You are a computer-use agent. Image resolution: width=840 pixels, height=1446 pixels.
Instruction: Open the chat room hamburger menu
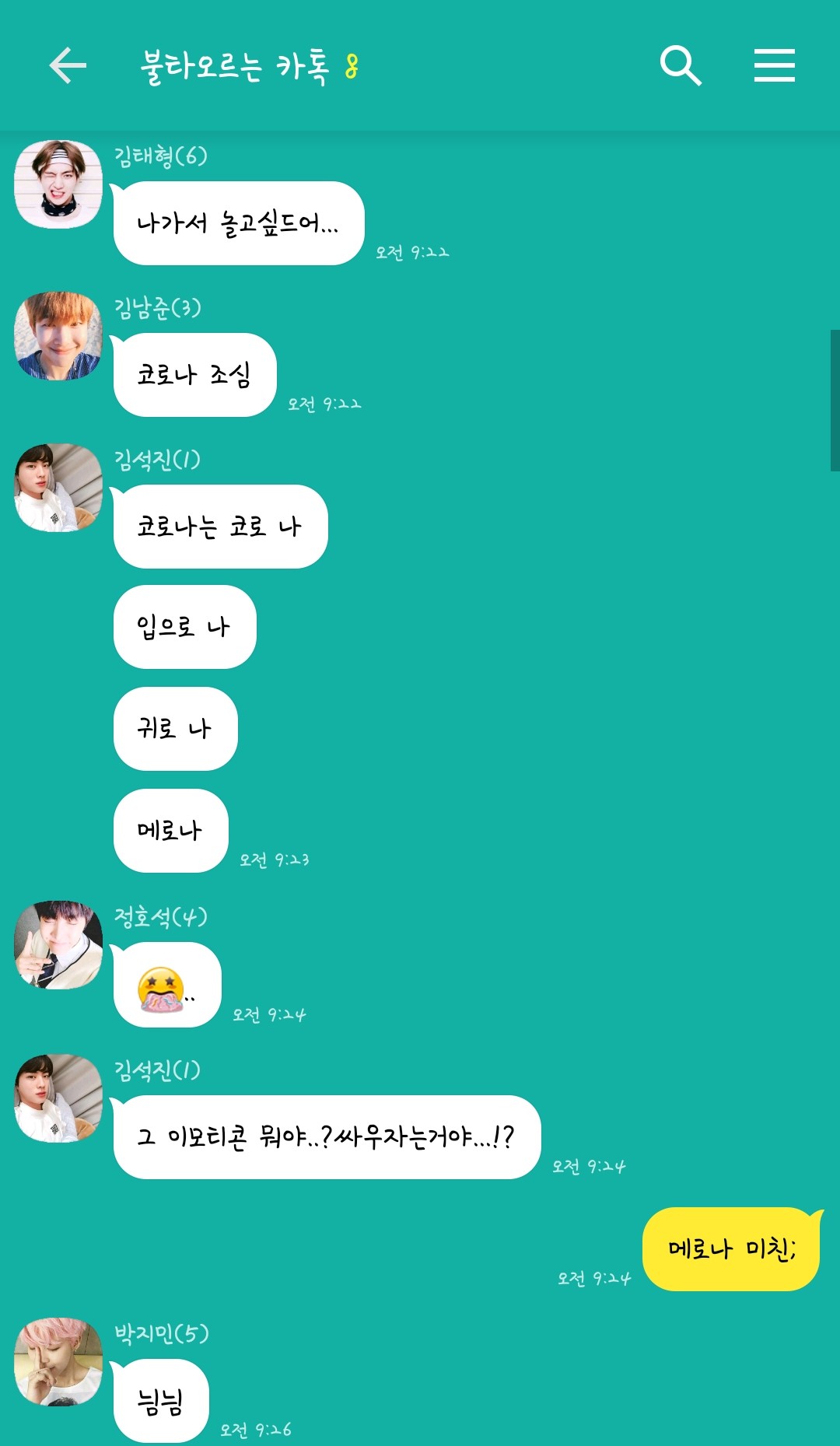click(x=774, y=65)
